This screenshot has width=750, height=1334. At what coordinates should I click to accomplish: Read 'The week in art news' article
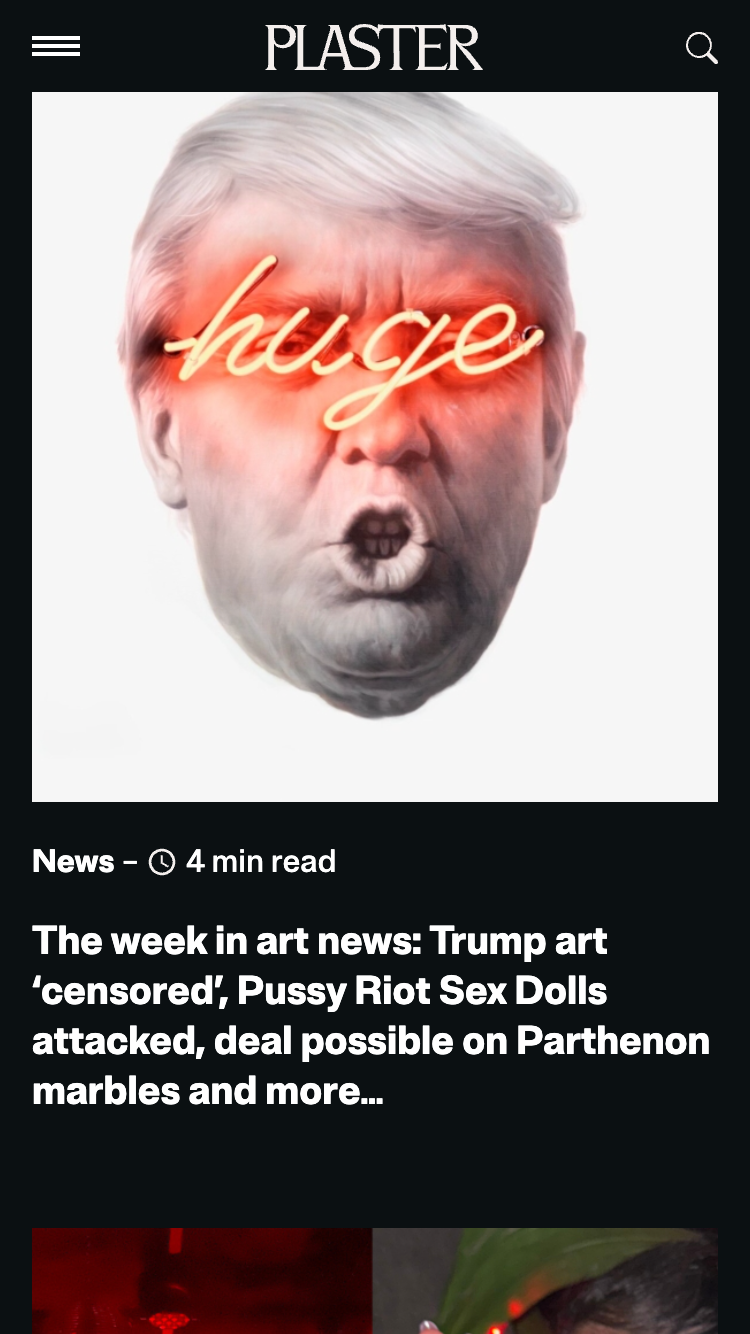pyautogui.click(x=370, y=1015)
